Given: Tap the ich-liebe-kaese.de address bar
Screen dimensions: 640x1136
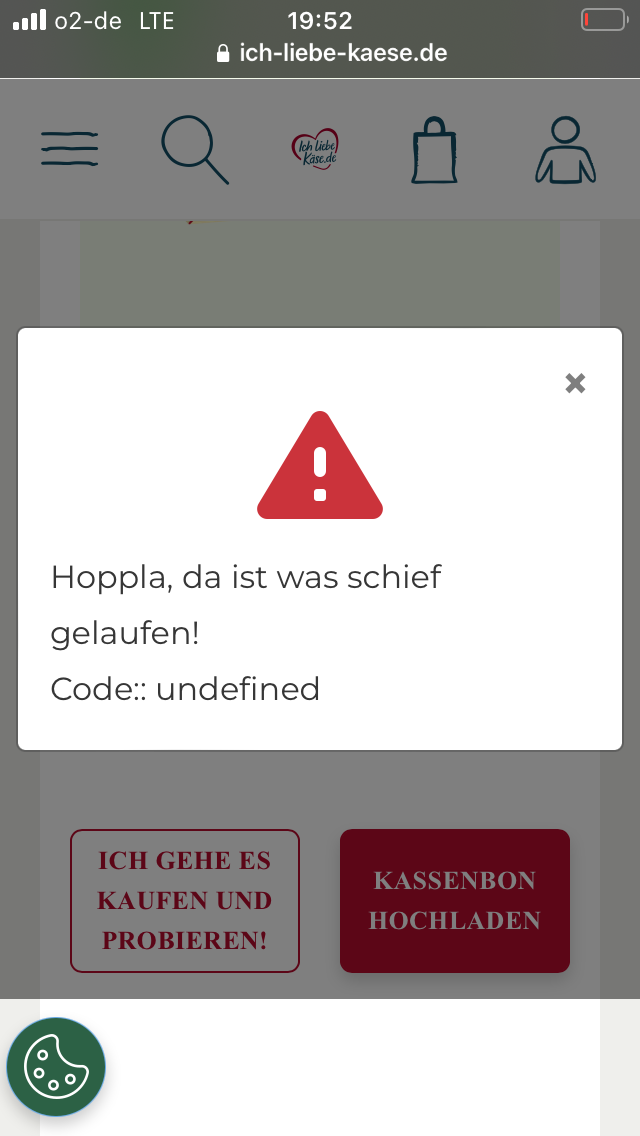Looking at the screenshot, I should [332, 53].
